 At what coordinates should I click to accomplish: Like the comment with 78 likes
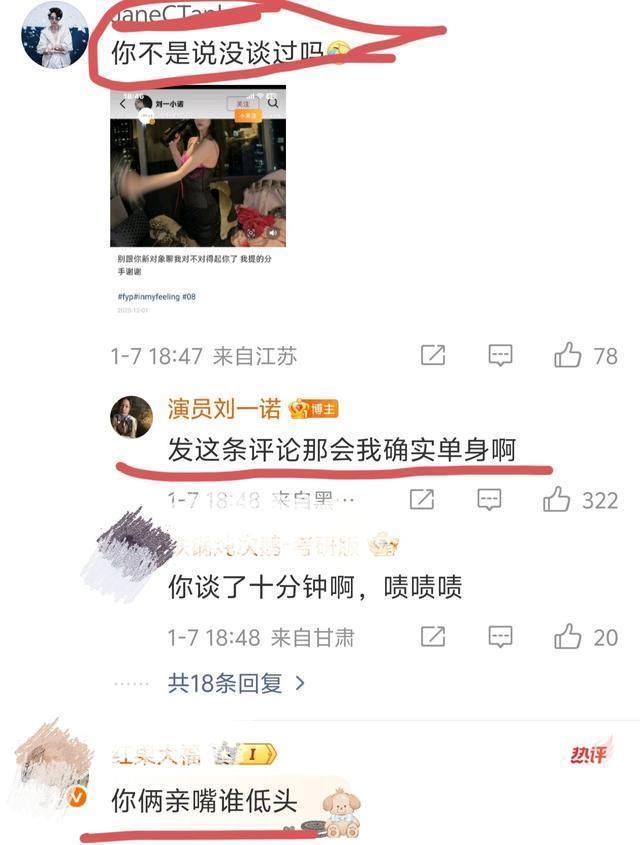pos(568,355)
